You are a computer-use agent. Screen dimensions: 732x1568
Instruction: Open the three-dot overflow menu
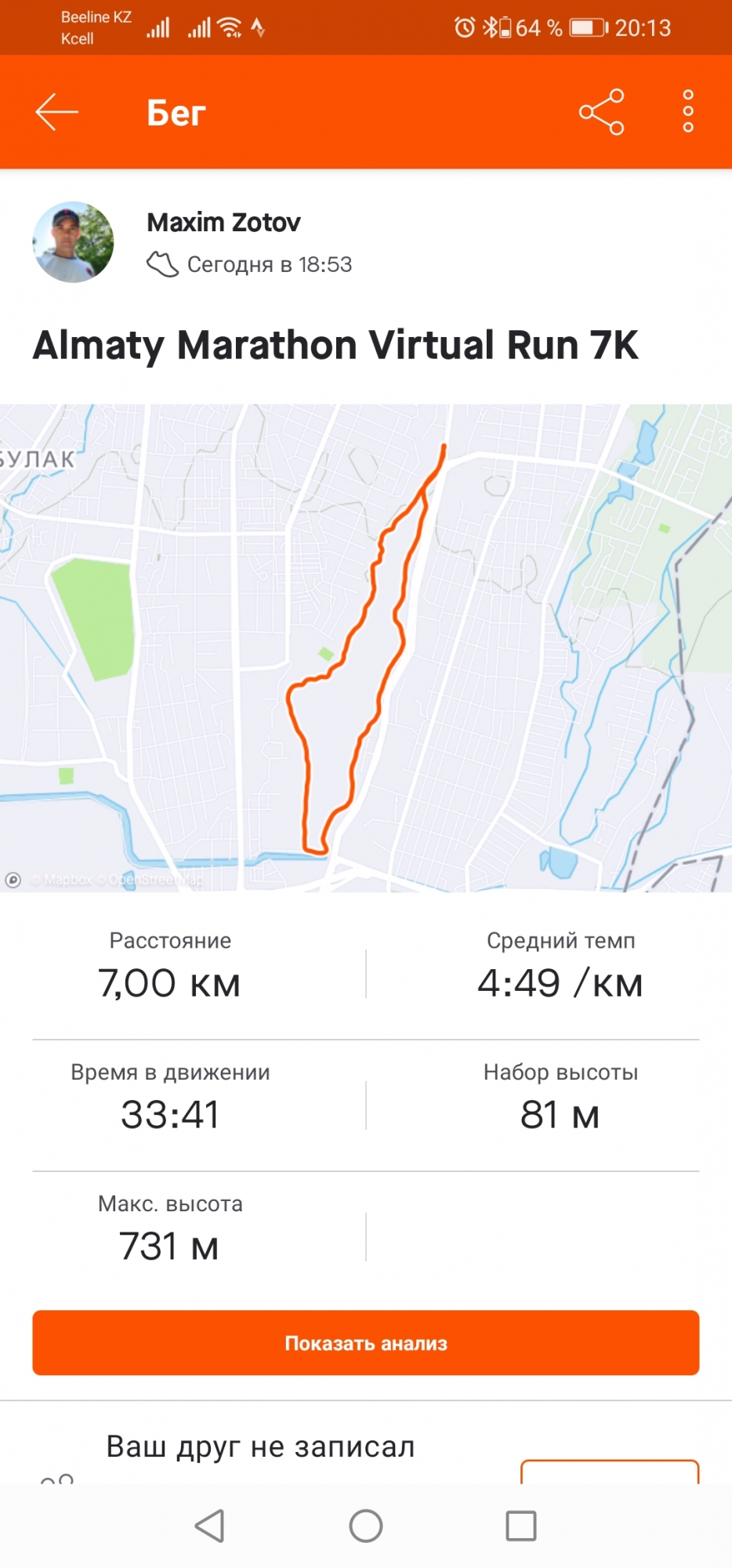688,111
